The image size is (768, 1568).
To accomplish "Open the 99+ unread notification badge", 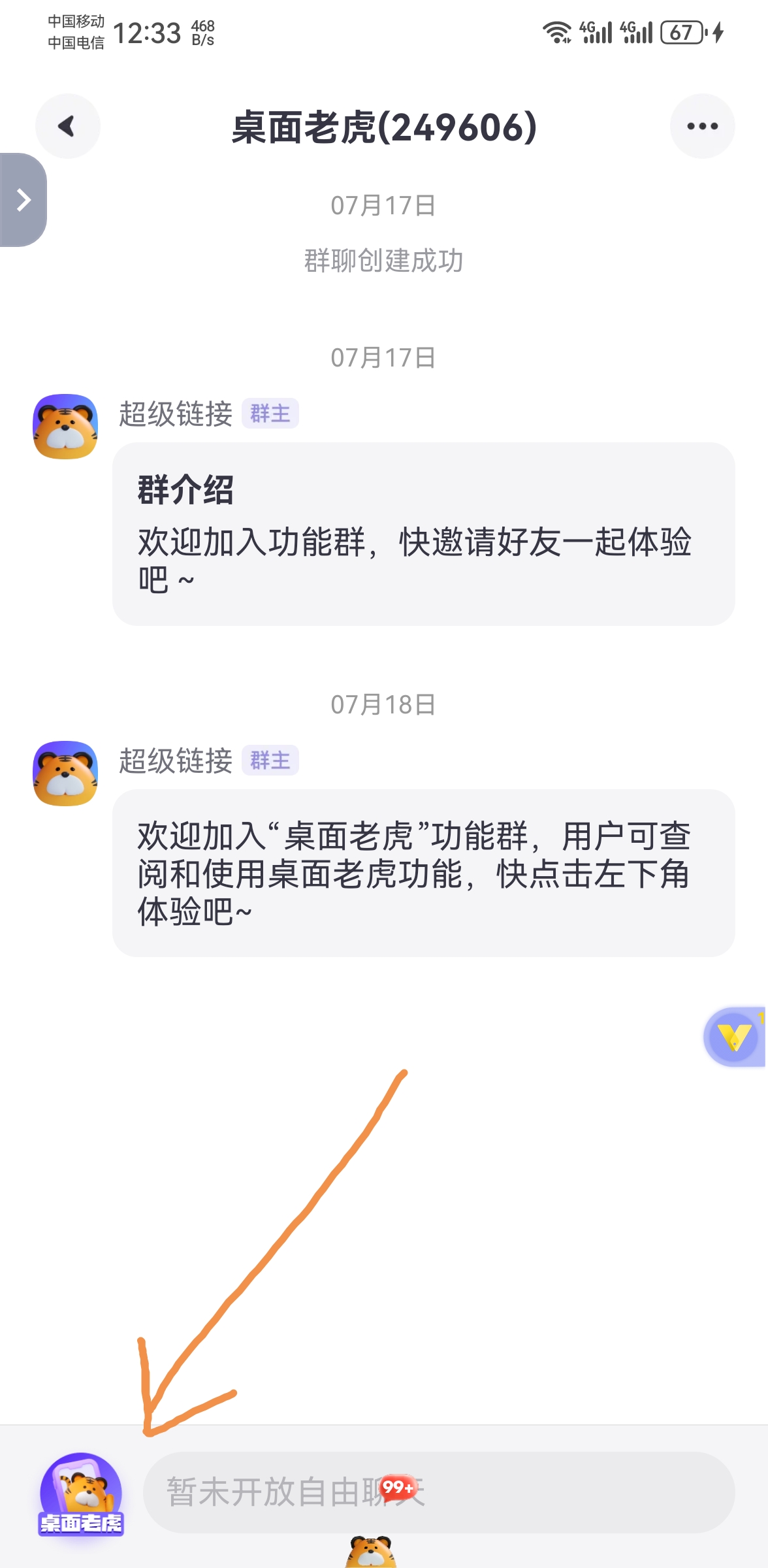I will point(398,1488).
